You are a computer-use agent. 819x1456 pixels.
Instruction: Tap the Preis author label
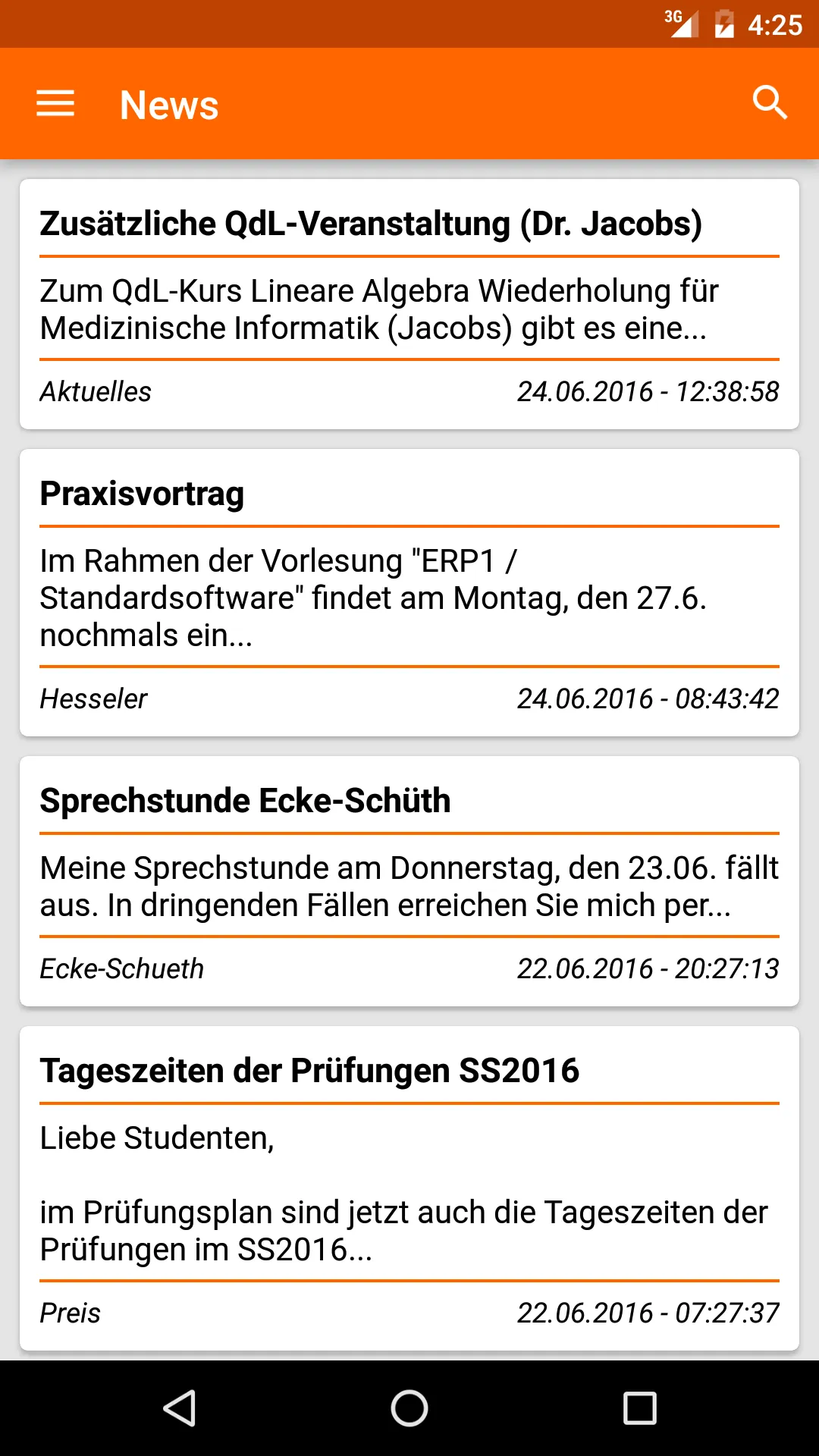click(71, 1313)
